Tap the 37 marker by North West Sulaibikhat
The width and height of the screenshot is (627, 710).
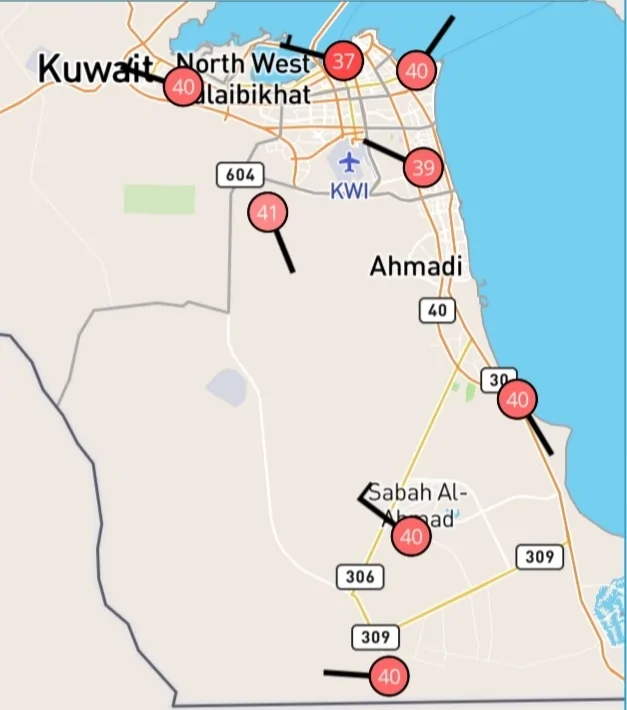pos(343,61)
